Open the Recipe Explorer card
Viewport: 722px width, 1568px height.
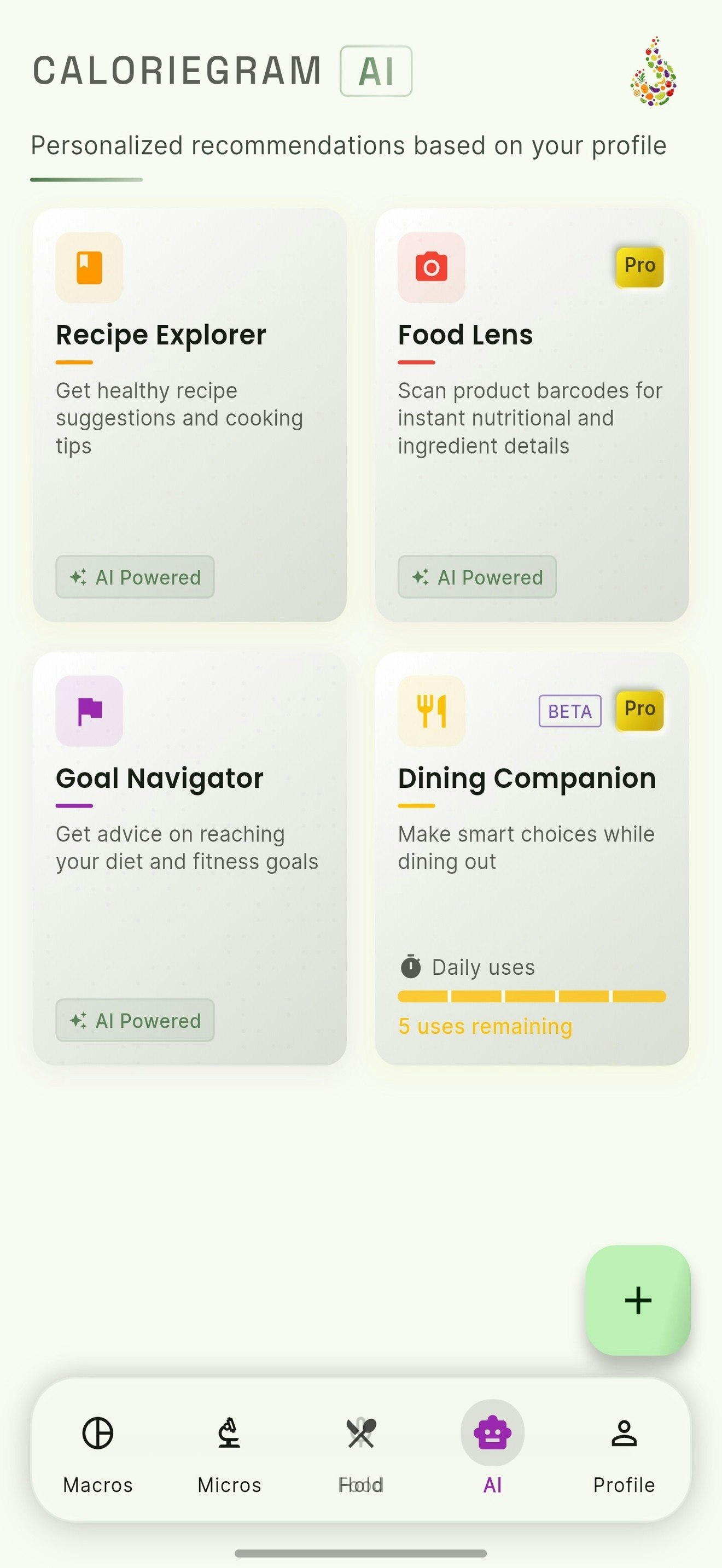coord(189,415)
